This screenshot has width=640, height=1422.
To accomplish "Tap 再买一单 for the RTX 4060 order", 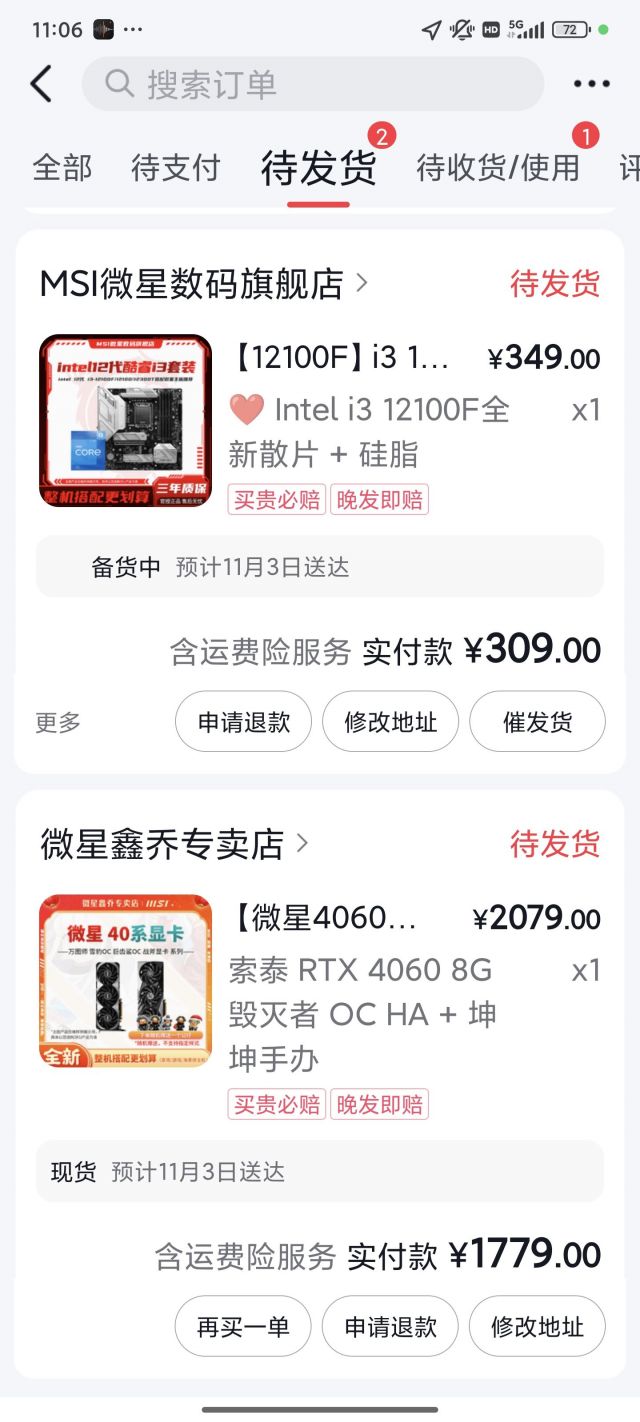I will [x=243, y=1327].
